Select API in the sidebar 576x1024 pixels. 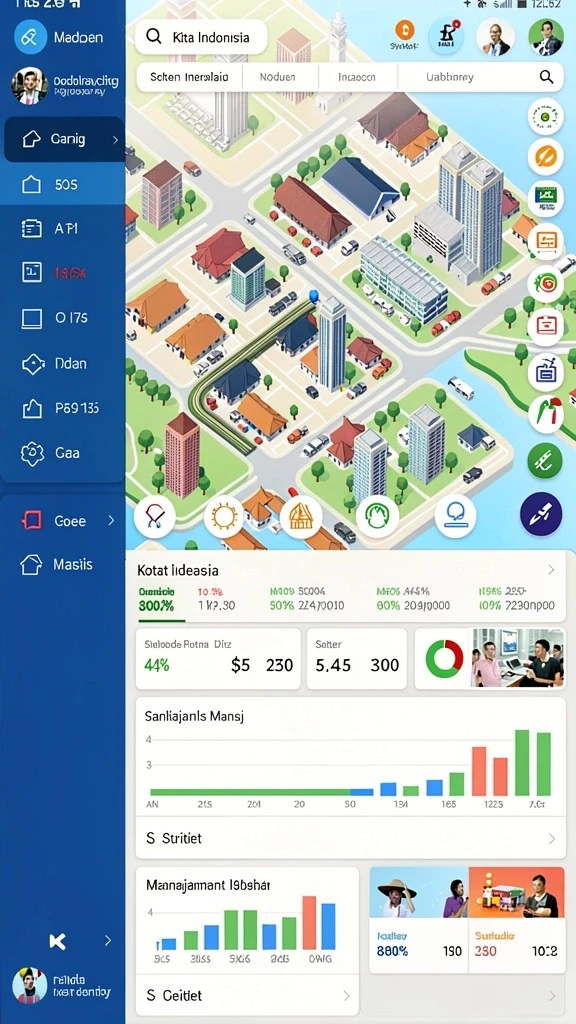pos(63,229)
